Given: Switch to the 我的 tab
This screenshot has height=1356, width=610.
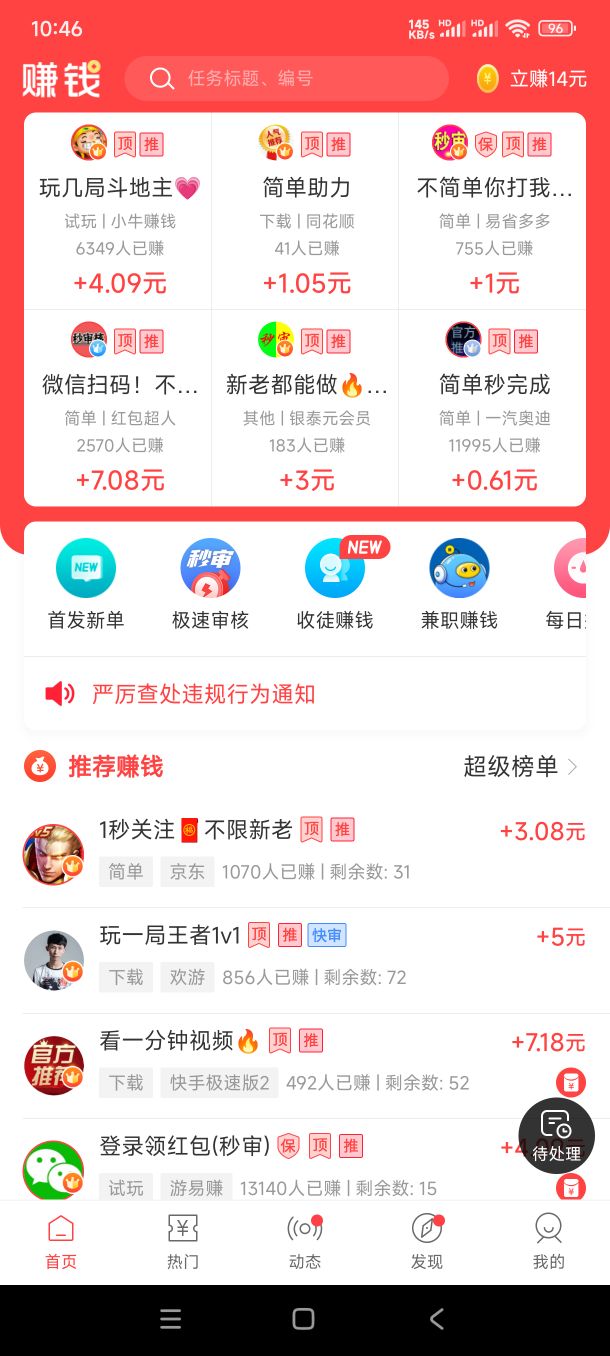Looking at the screenshot, I should click(x=549, y=1241).
